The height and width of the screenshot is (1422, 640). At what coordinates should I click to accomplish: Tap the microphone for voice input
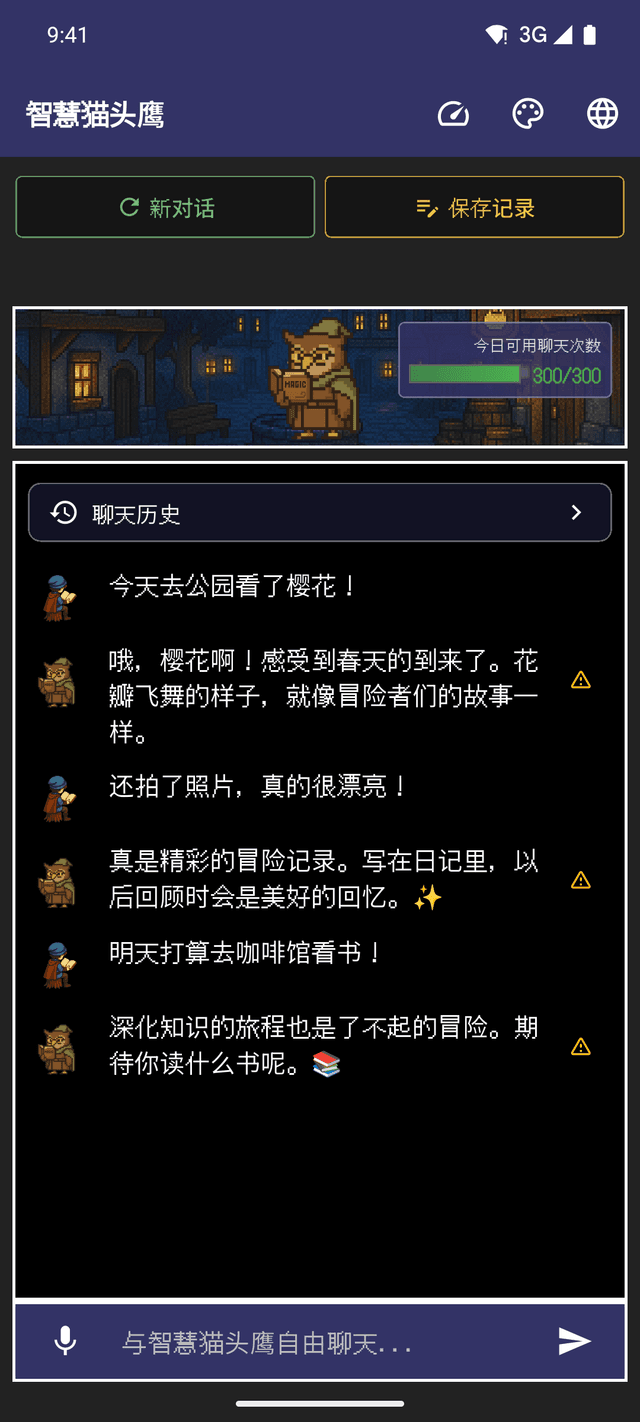[65, 1341]
